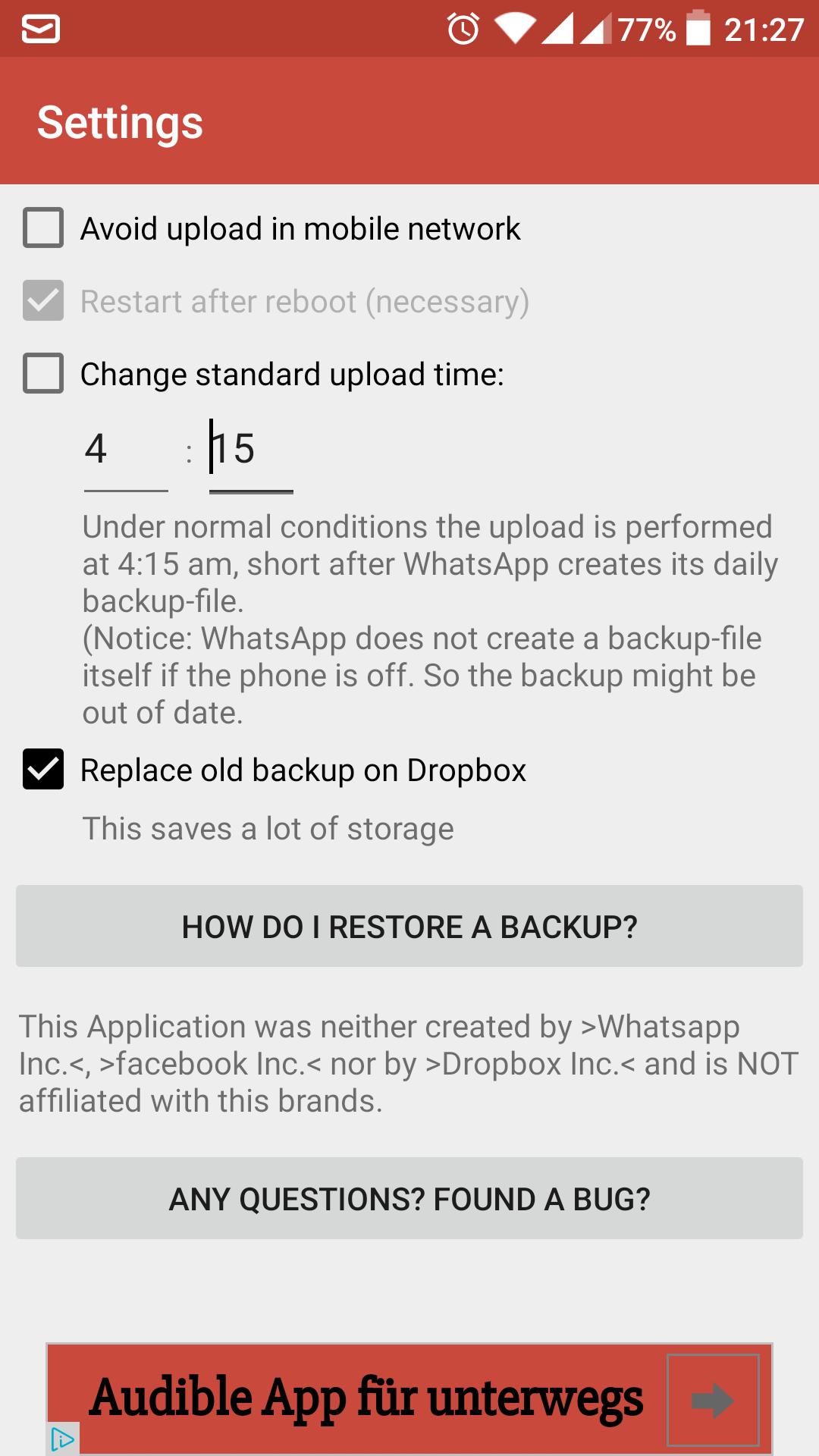
Task: Tap the AdChoices icon on the ad
Action: coord(62,1439)
